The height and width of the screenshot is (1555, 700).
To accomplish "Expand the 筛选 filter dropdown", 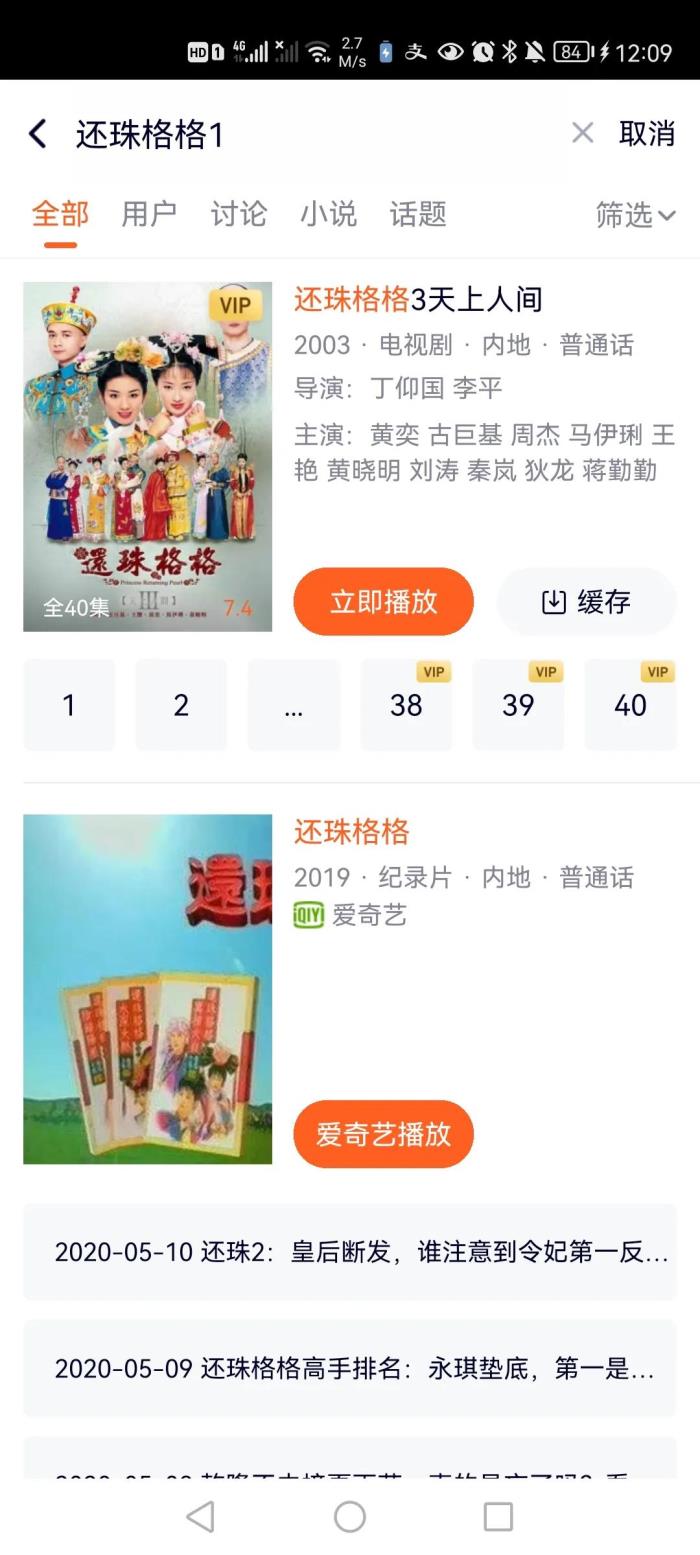I will pos(635,215).
